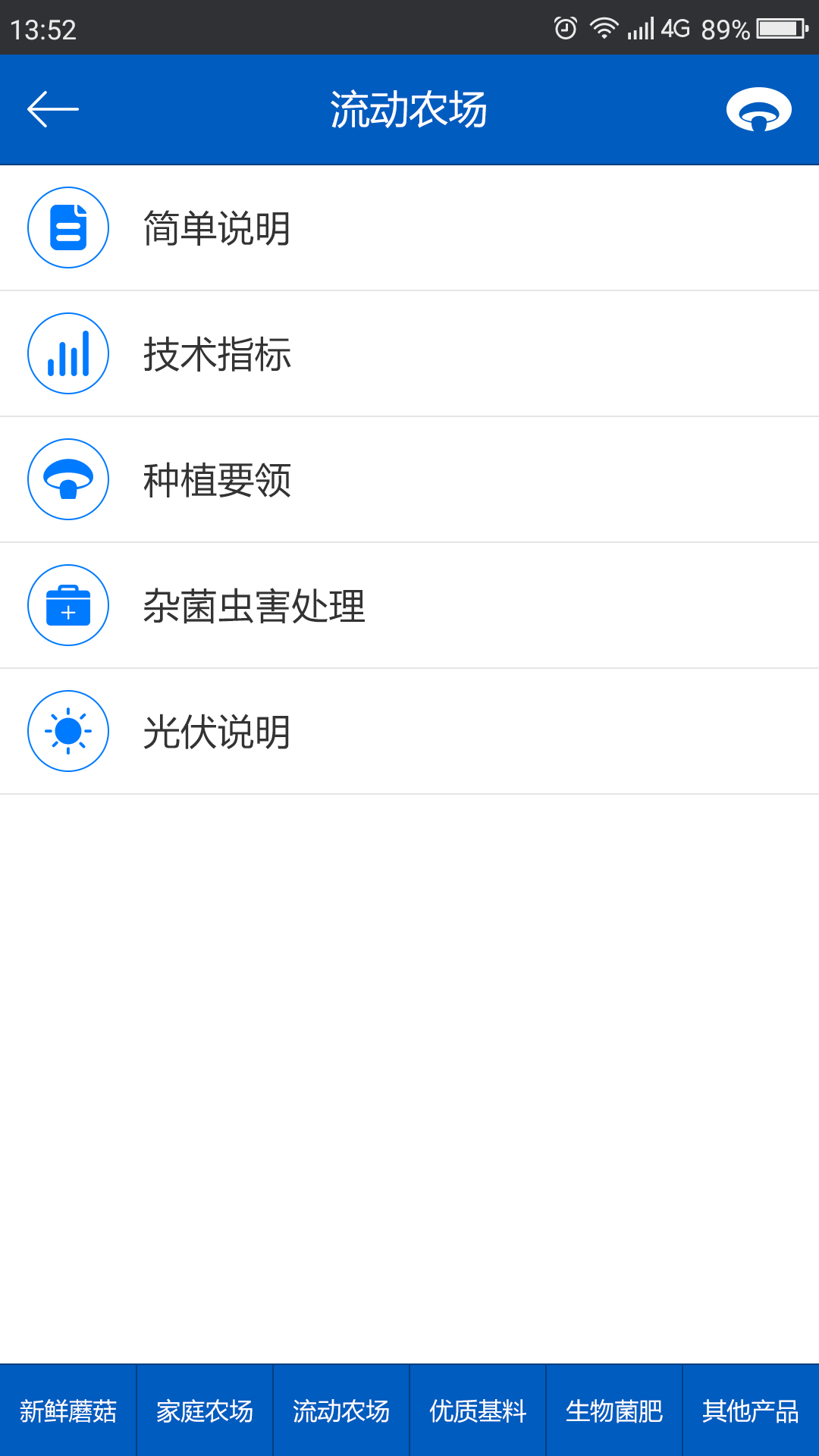Open 光伏说明 row
819x1456 pixels.
coord(409,731)
